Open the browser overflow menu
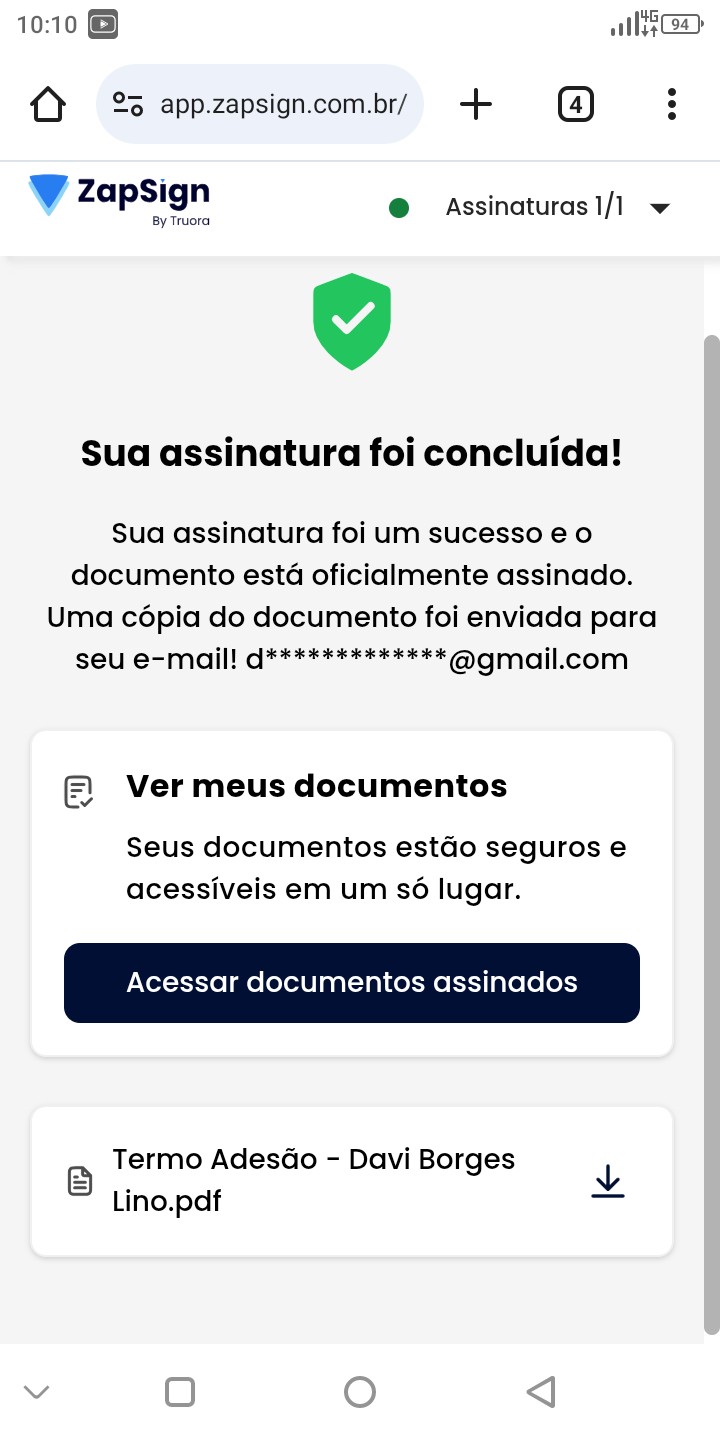The height and width of the screenshot is (1440, 720). click(x=671, y=104)
